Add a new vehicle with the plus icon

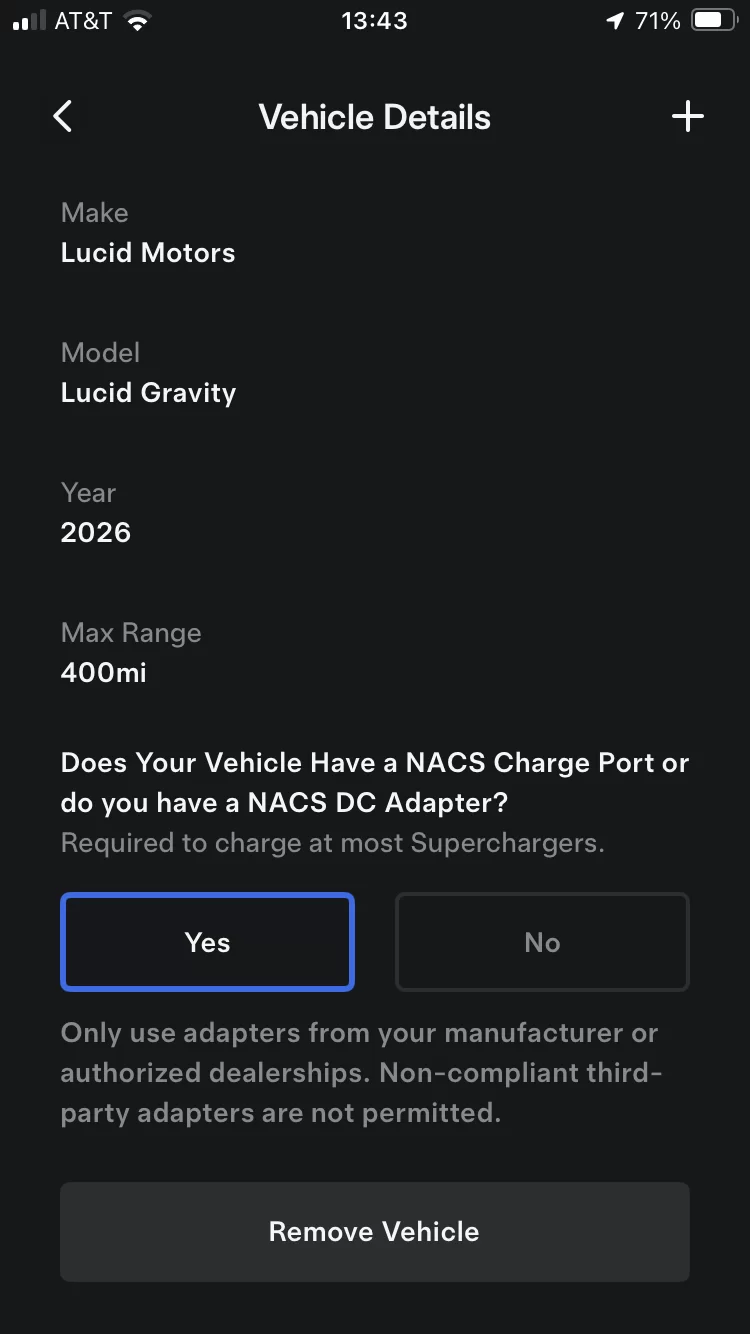click(687, 117)
